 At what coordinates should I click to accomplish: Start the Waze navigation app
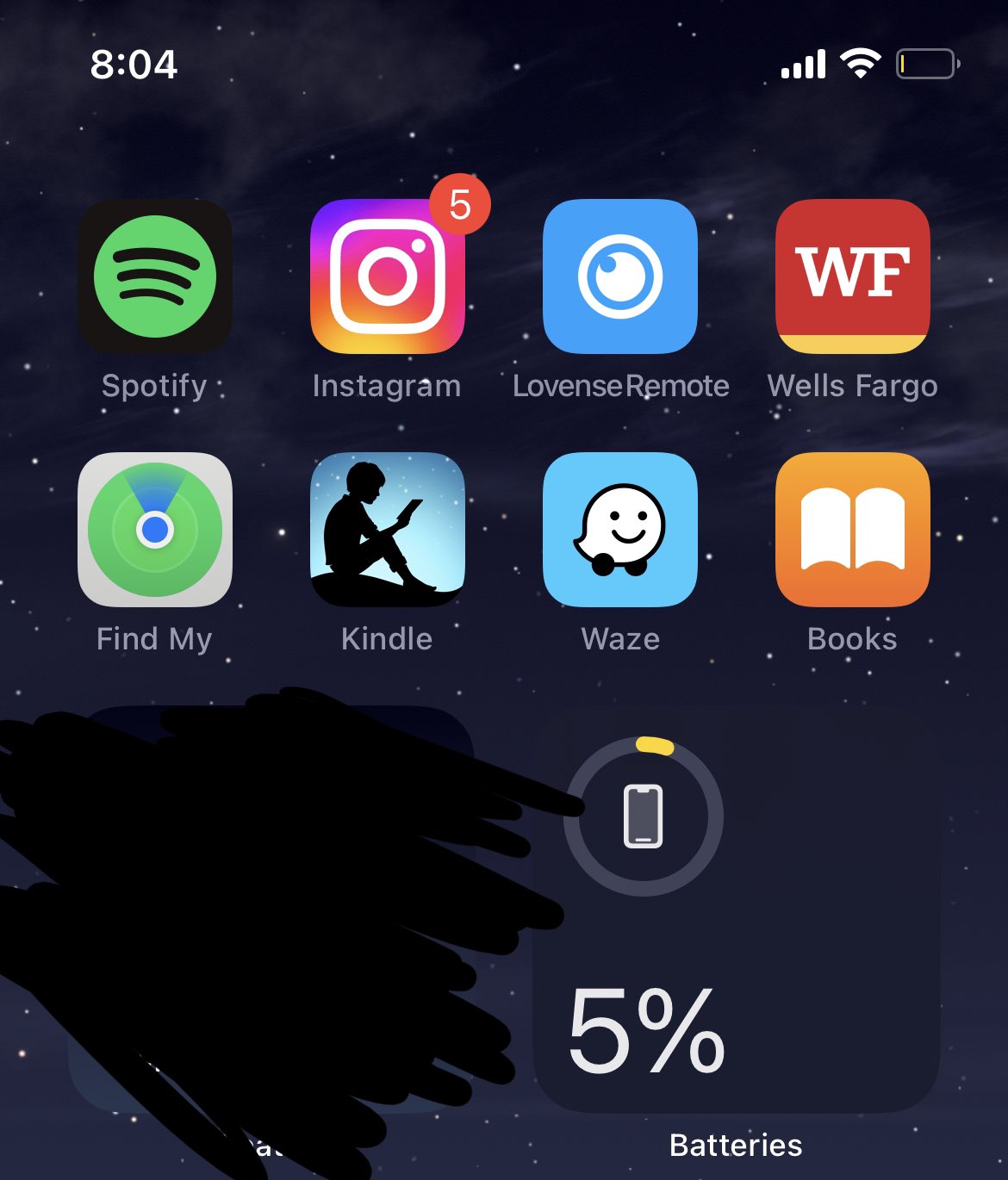coord(620,530)
